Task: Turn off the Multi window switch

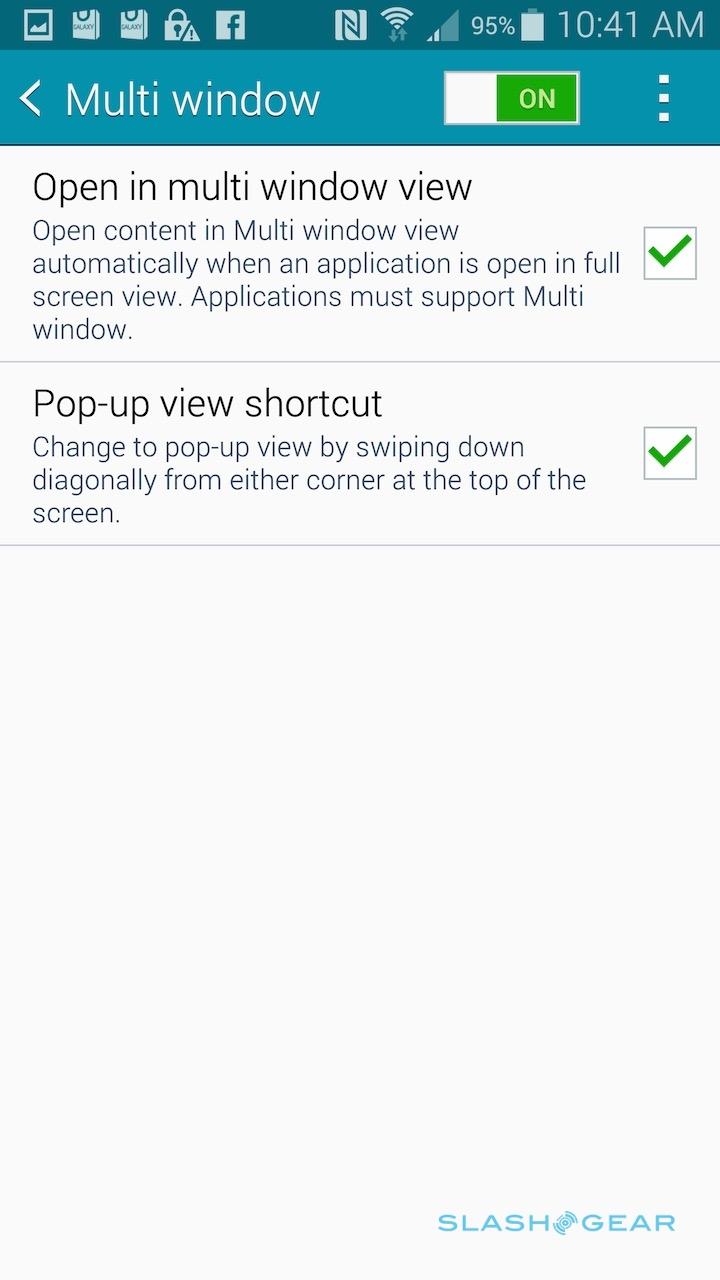Action: point(512,98)
